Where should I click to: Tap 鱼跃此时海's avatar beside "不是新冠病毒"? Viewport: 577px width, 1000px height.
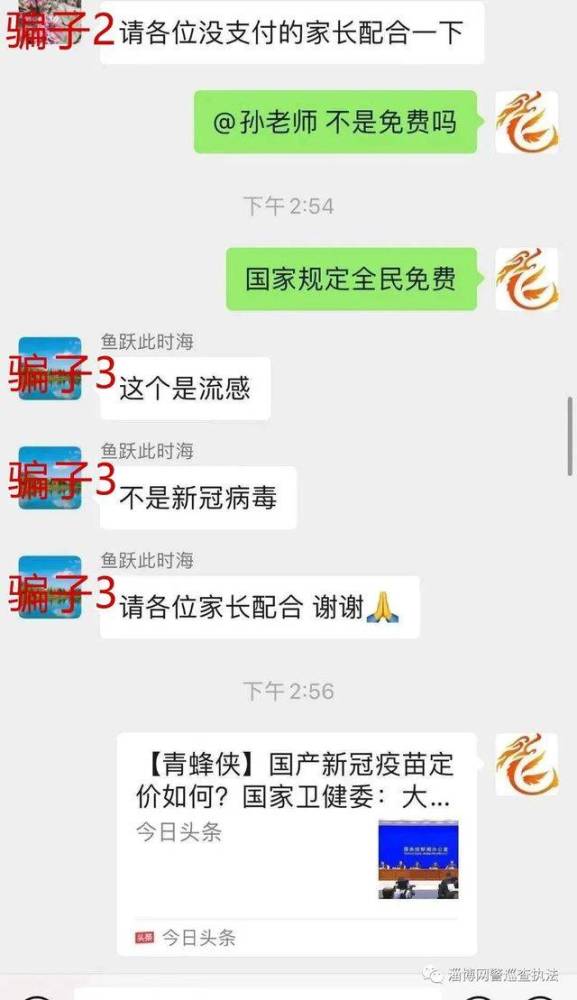click(x=50, y=478)
